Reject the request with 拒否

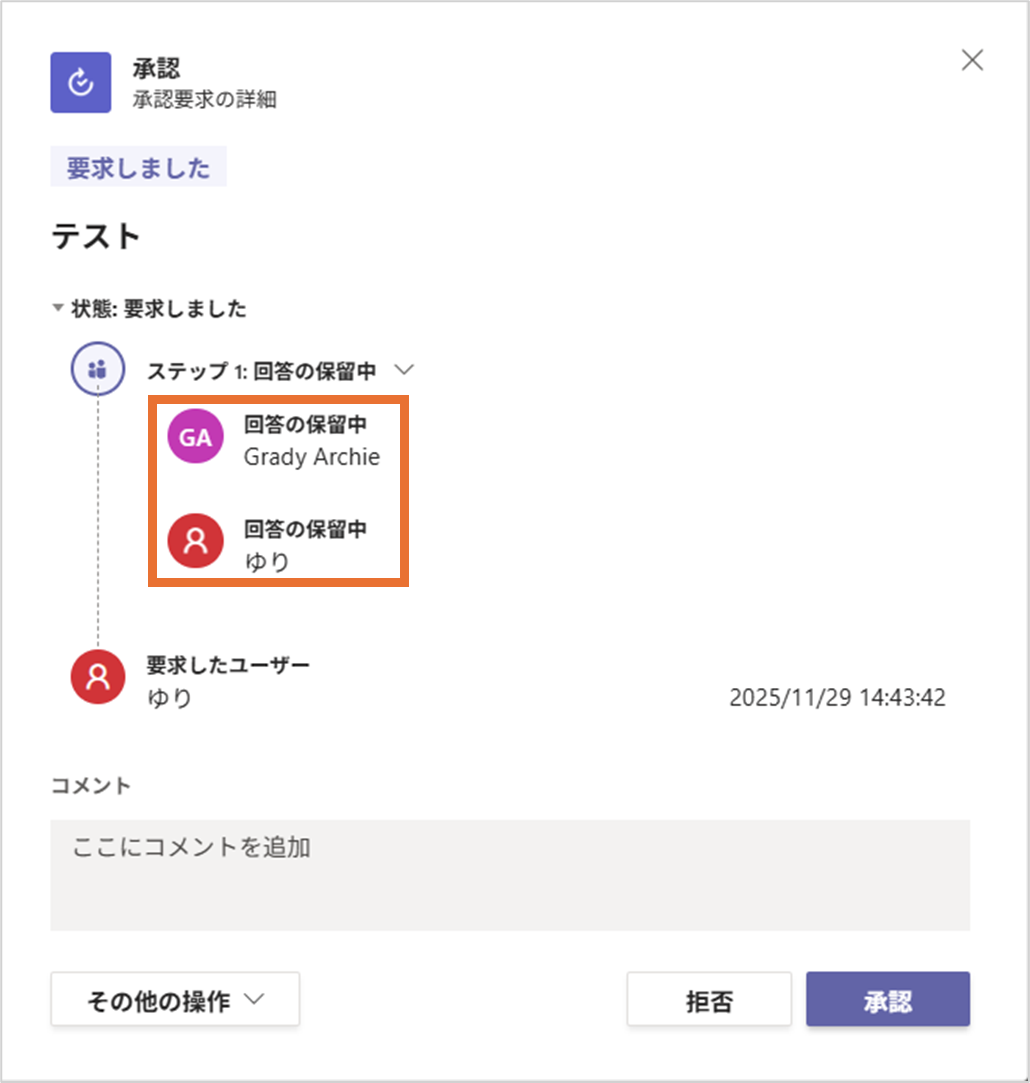coord(709,999)
